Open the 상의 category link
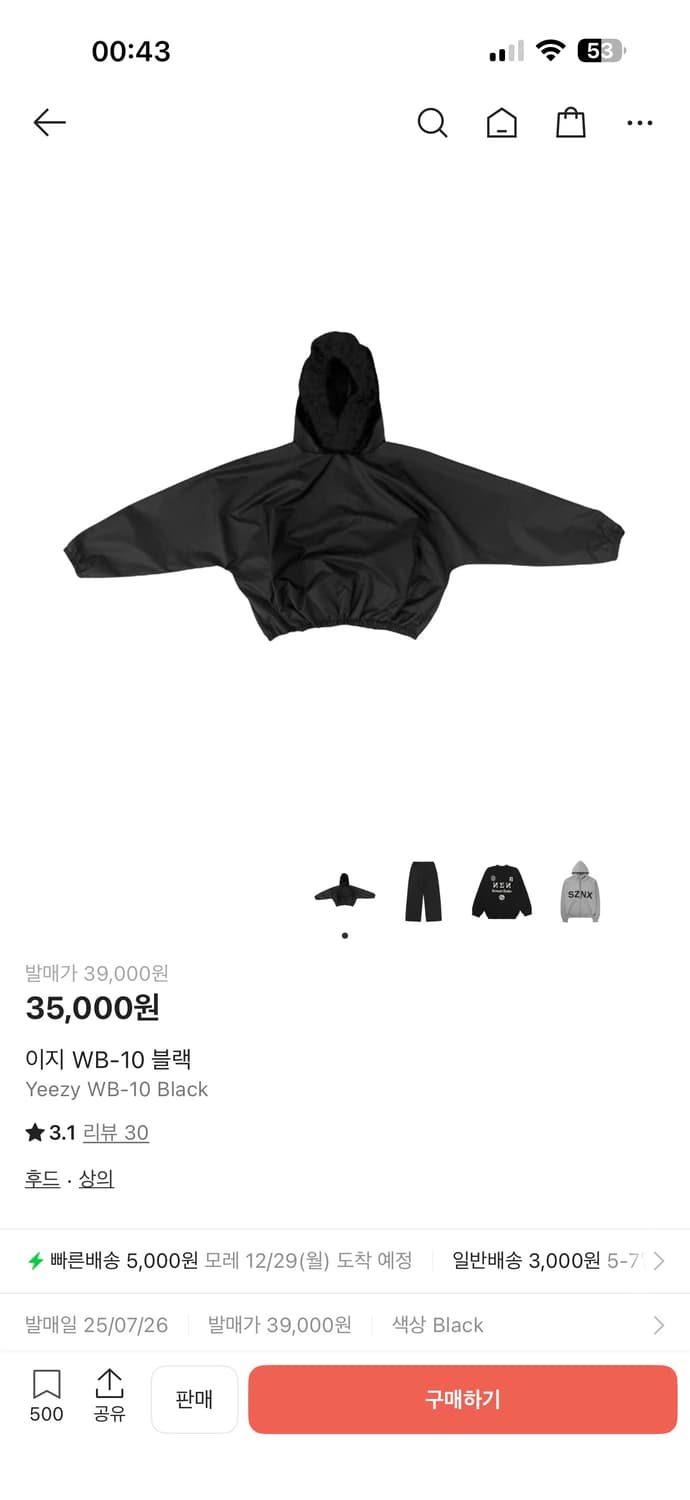The height and width of the screenshot is (1500, 690). 96,1179
